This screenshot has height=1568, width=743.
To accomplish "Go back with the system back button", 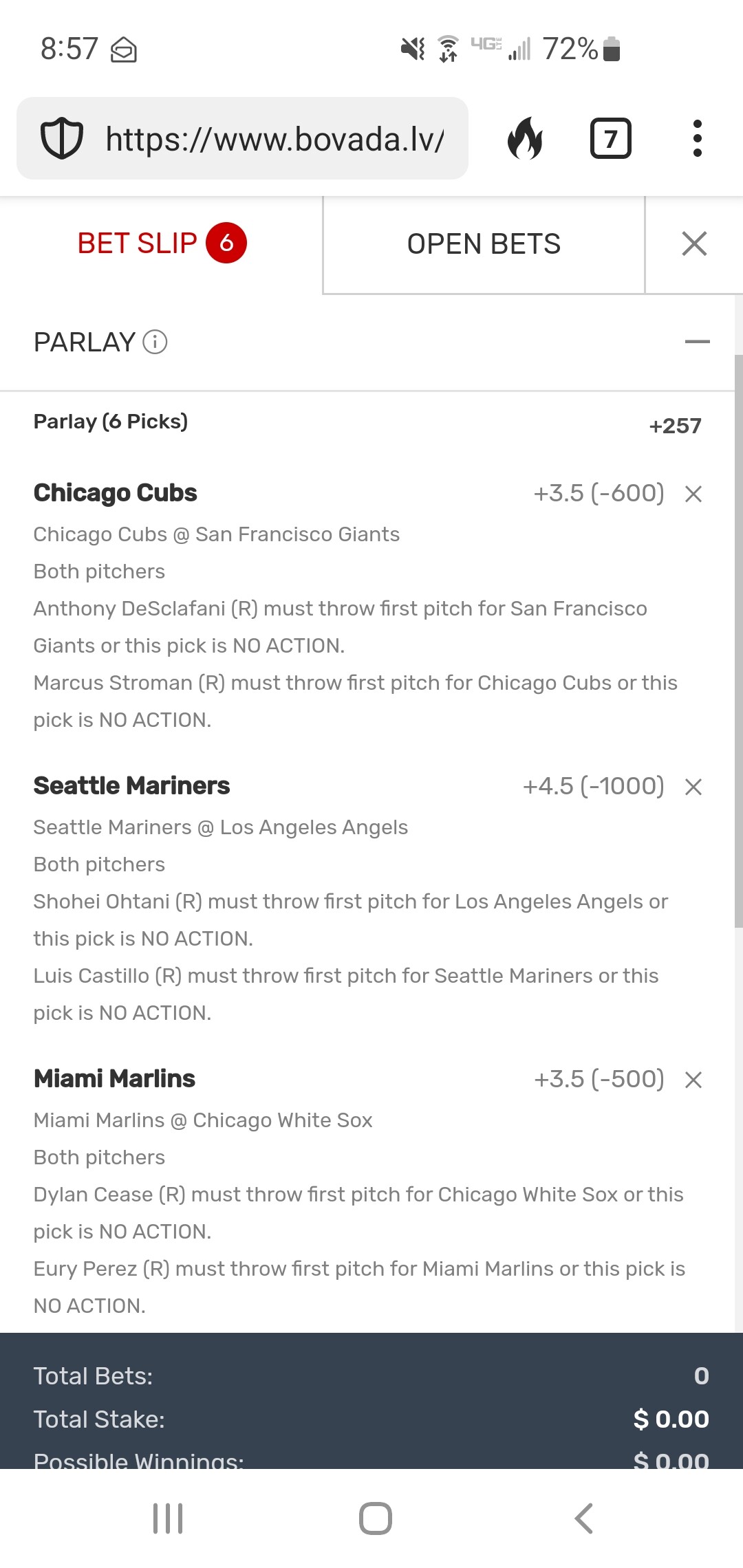I will point(583,1518).
